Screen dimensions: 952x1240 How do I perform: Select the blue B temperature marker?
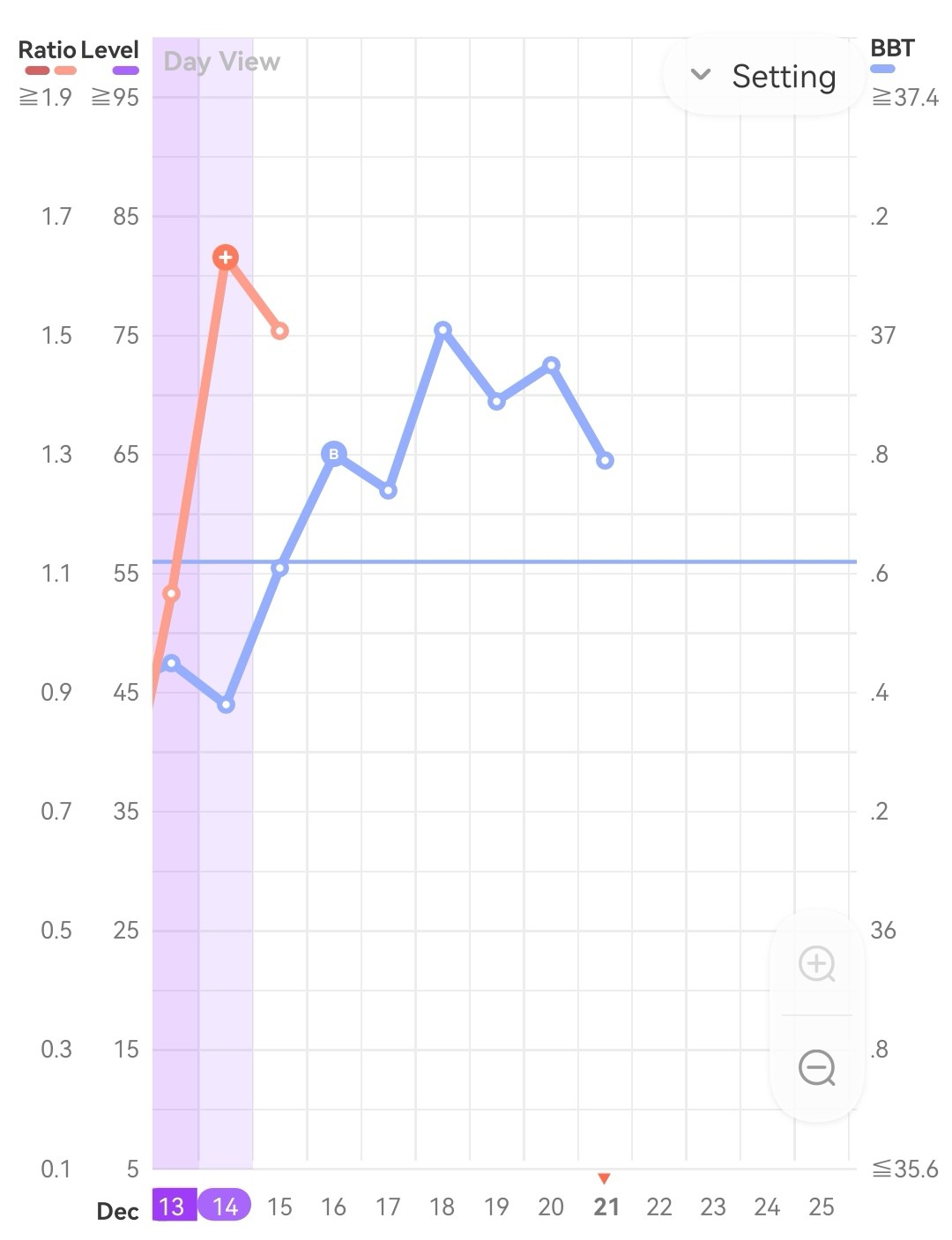click(x=333, y=454)
